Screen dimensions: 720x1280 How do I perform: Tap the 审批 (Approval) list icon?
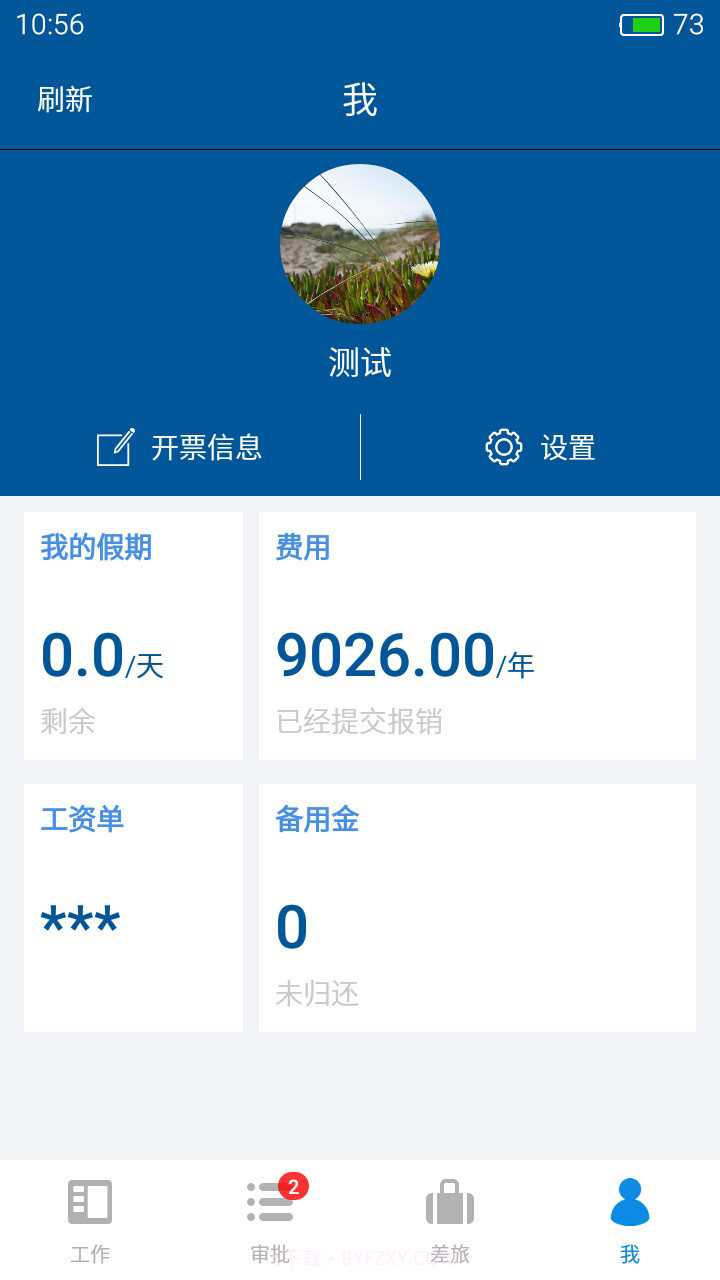(270, 1204)
